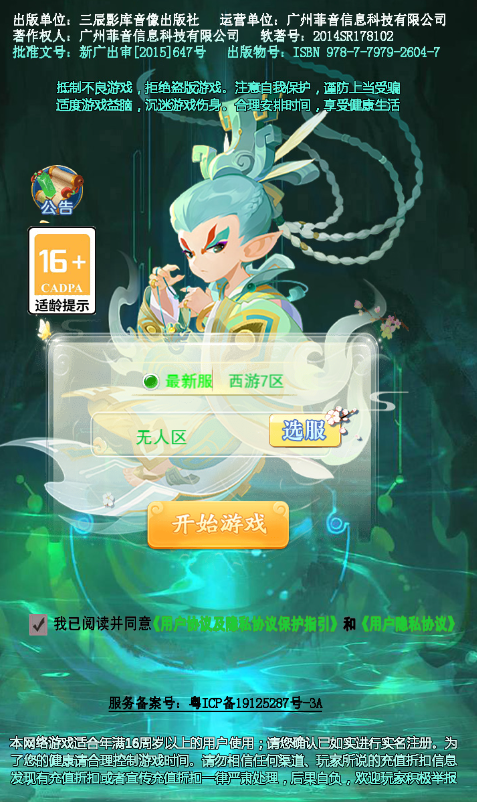Uncheck the 我已阅读并同意 agreement box

[x=38, y=625]
